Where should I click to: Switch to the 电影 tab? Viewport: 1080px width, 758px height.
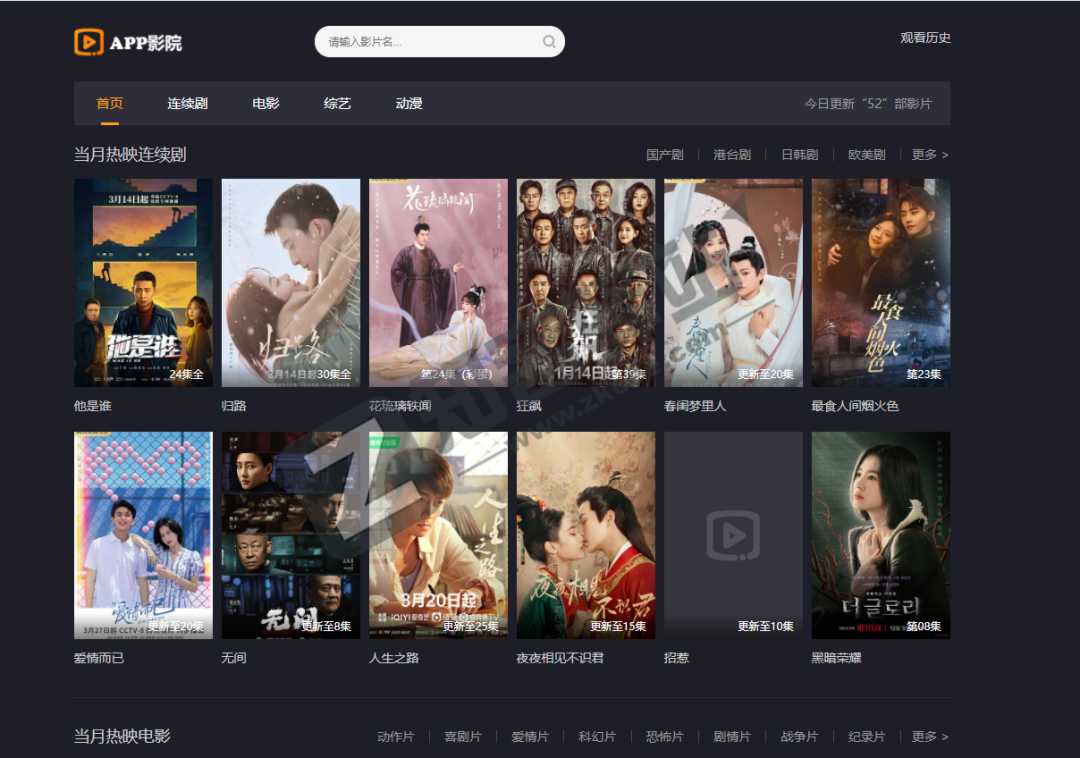coord(266,103)
